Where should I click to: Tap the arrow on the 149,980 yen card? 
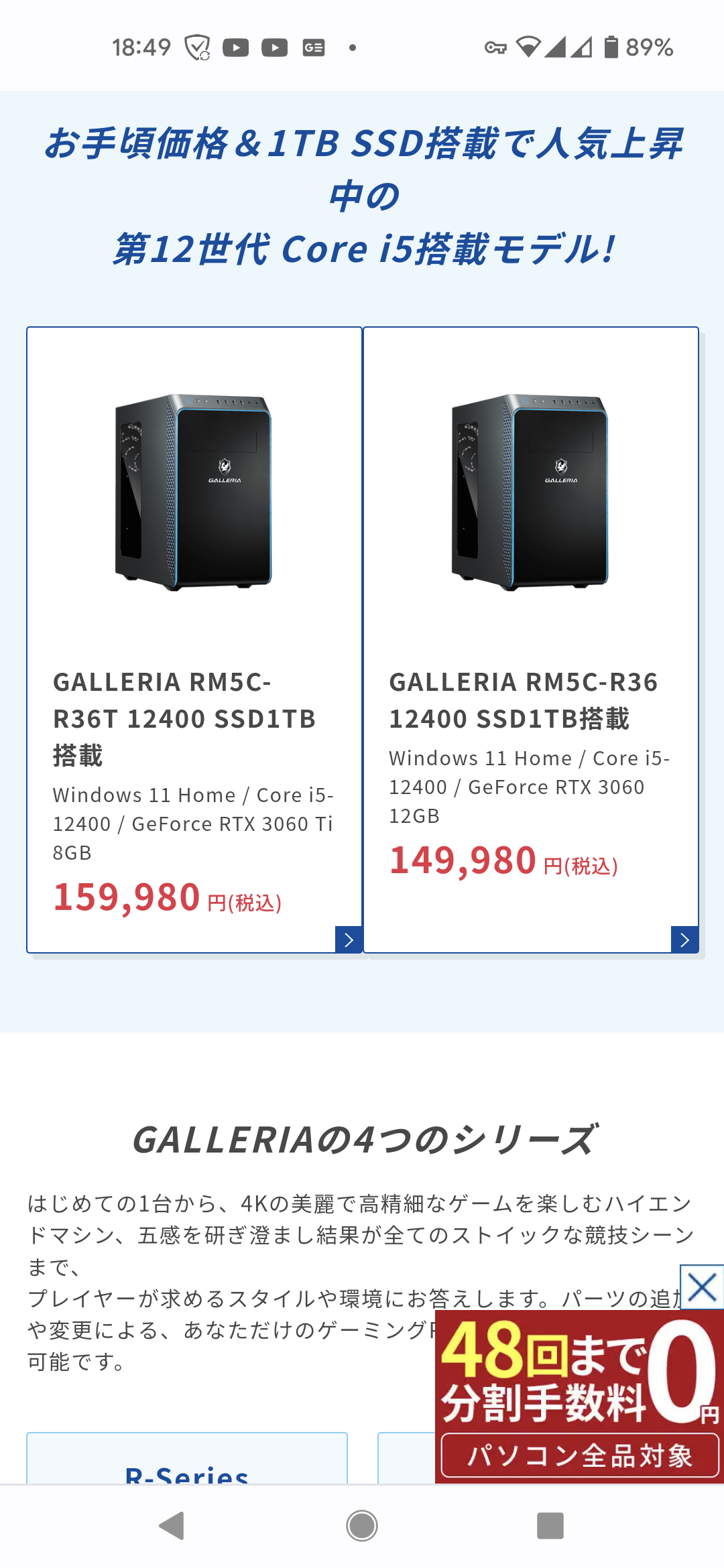(684, 939)
